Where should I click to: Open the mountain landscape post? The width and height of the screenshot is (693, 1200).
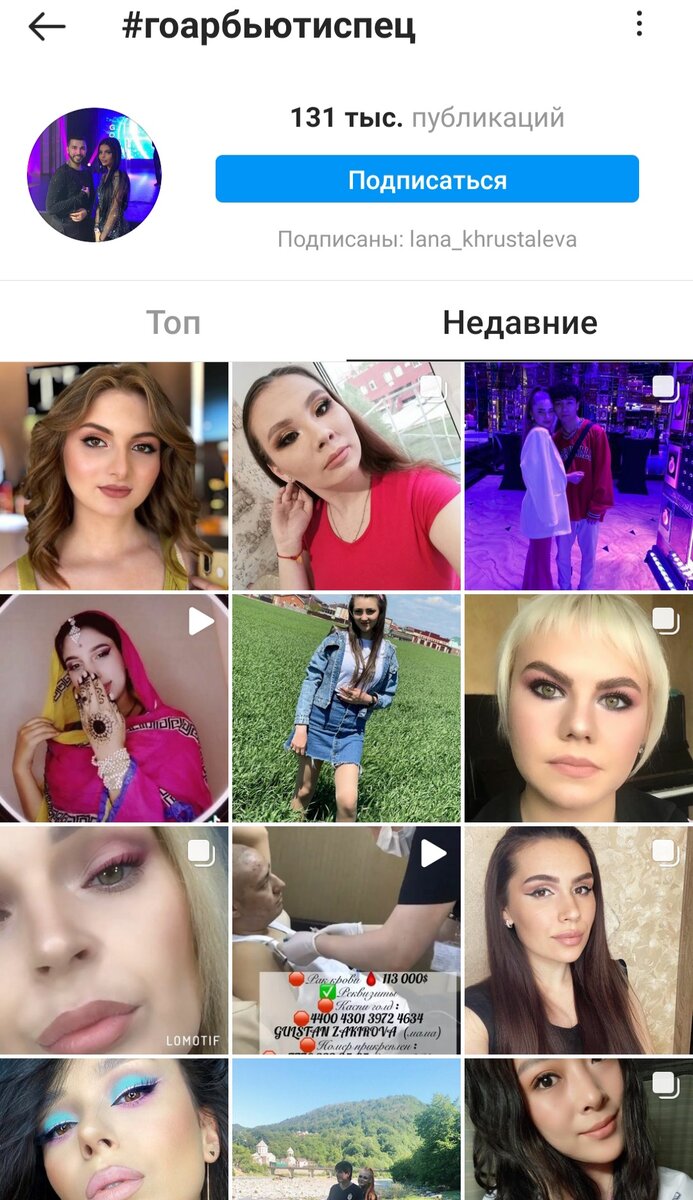(x=346, y=1129)
